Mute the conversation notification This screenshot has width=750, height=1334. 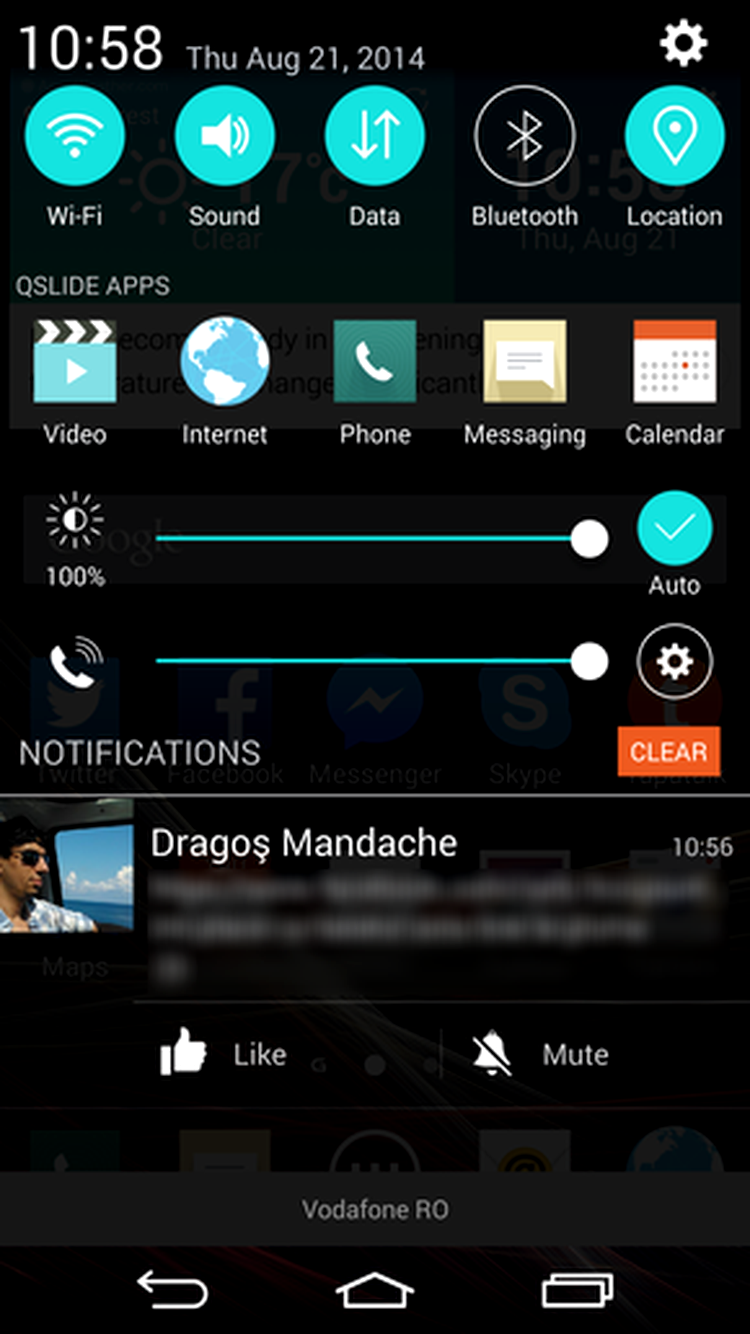point(540,1054)
